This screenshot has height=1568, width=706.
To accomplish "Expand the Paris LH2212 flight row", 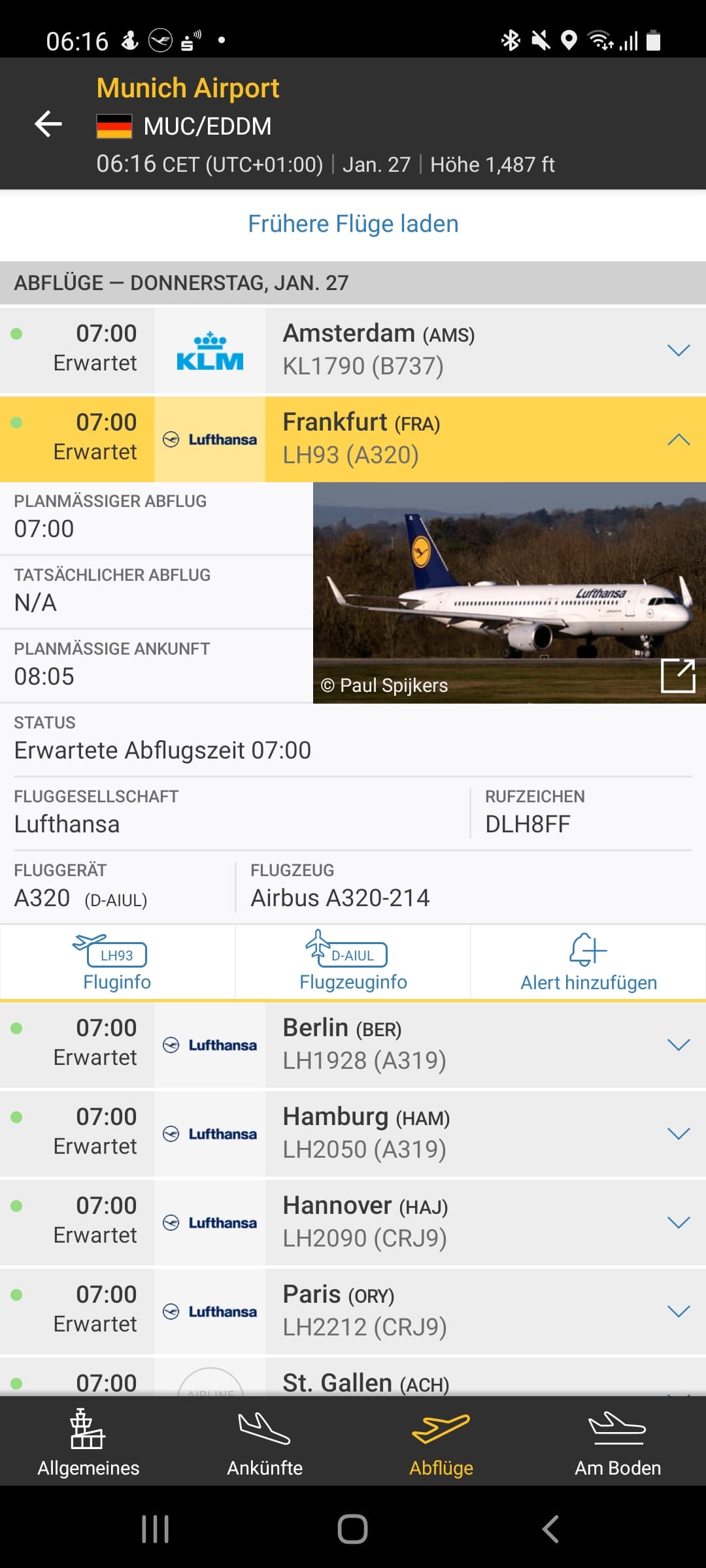I will tap(679, 1311).
